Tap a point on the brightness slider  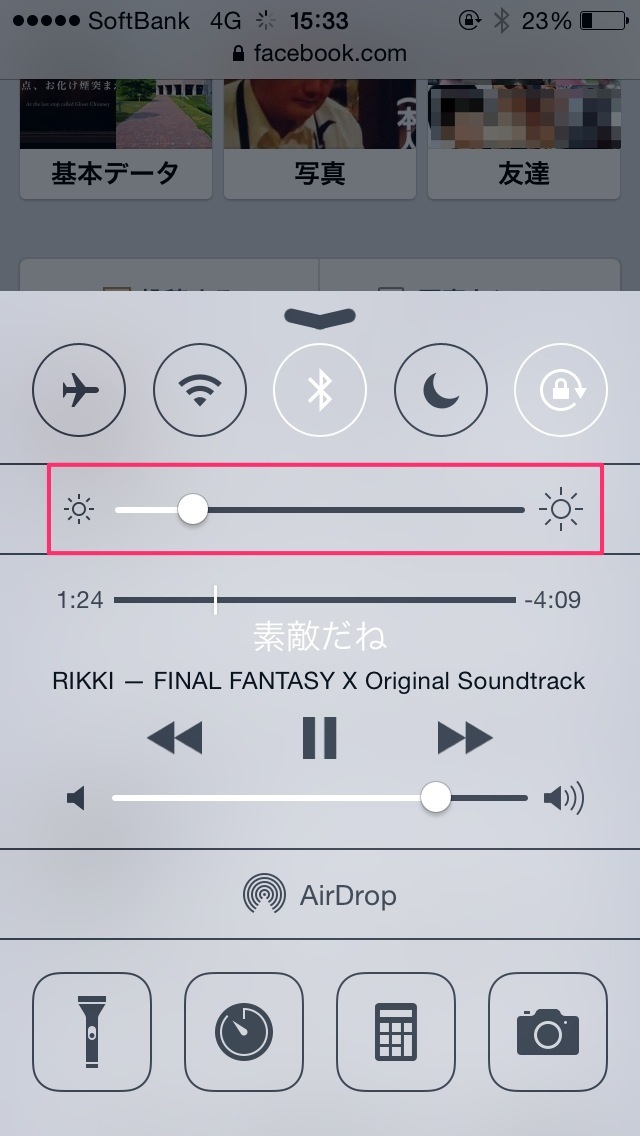point(320,510)
